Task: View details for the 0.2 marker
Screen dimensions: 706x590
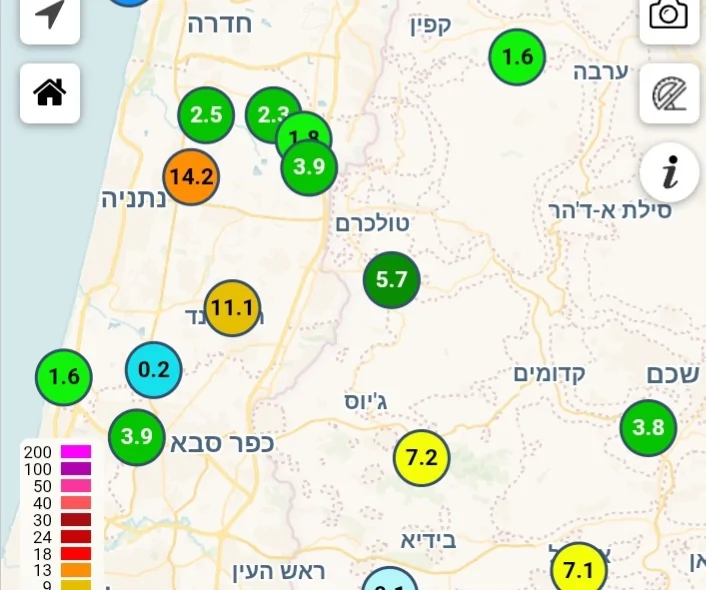Action: coord(154,370)
